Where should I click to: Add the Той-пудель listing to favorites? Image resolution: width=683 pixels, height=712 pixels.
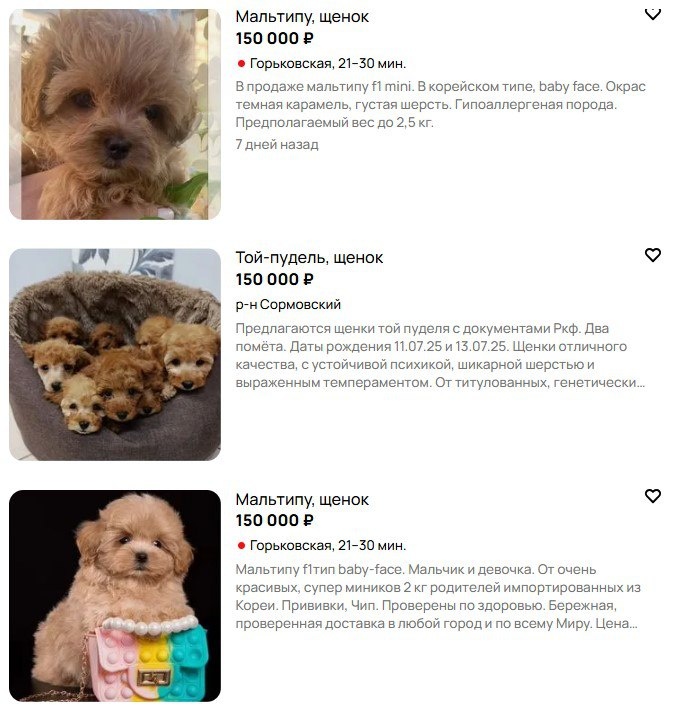click(653, 255)
